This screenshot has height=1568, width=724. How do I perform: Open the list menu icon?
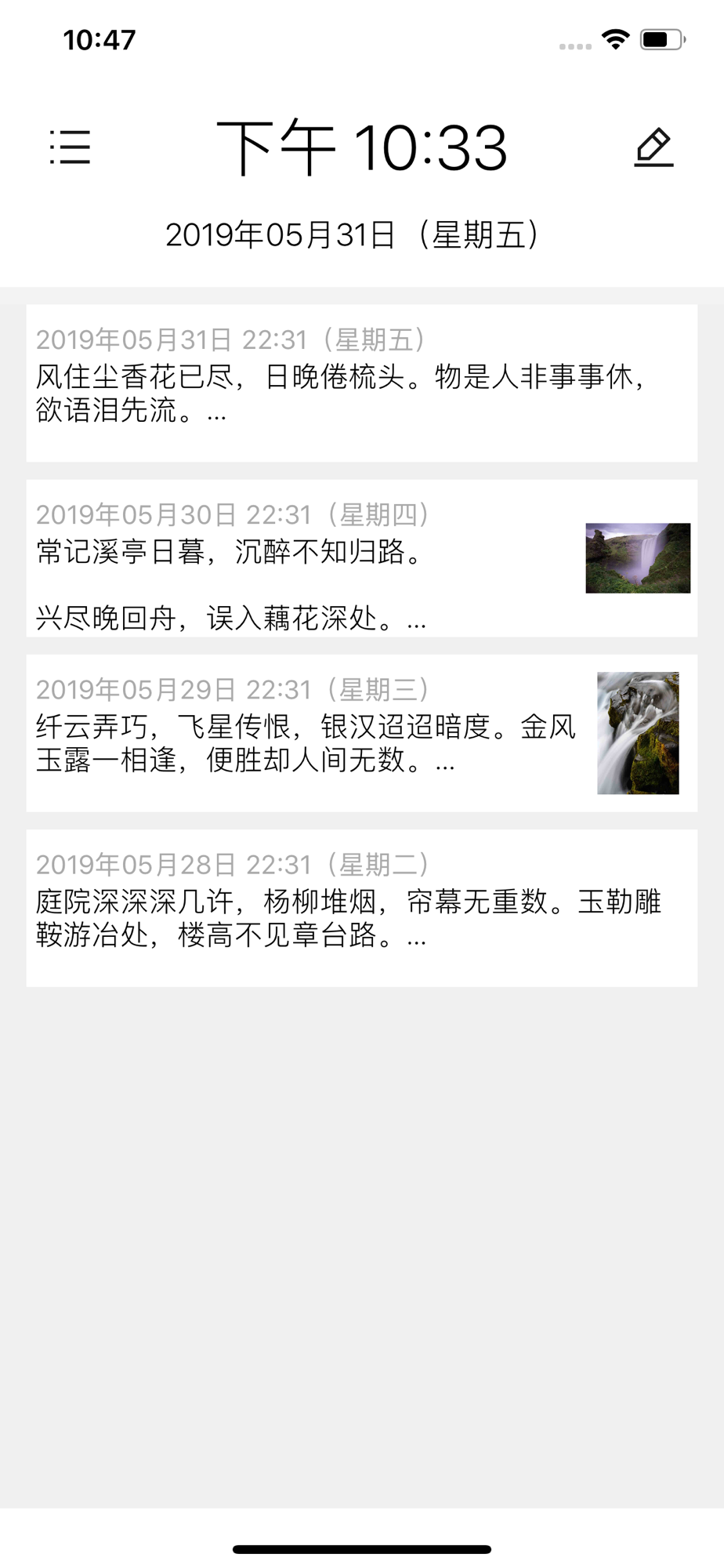[71, 147]
